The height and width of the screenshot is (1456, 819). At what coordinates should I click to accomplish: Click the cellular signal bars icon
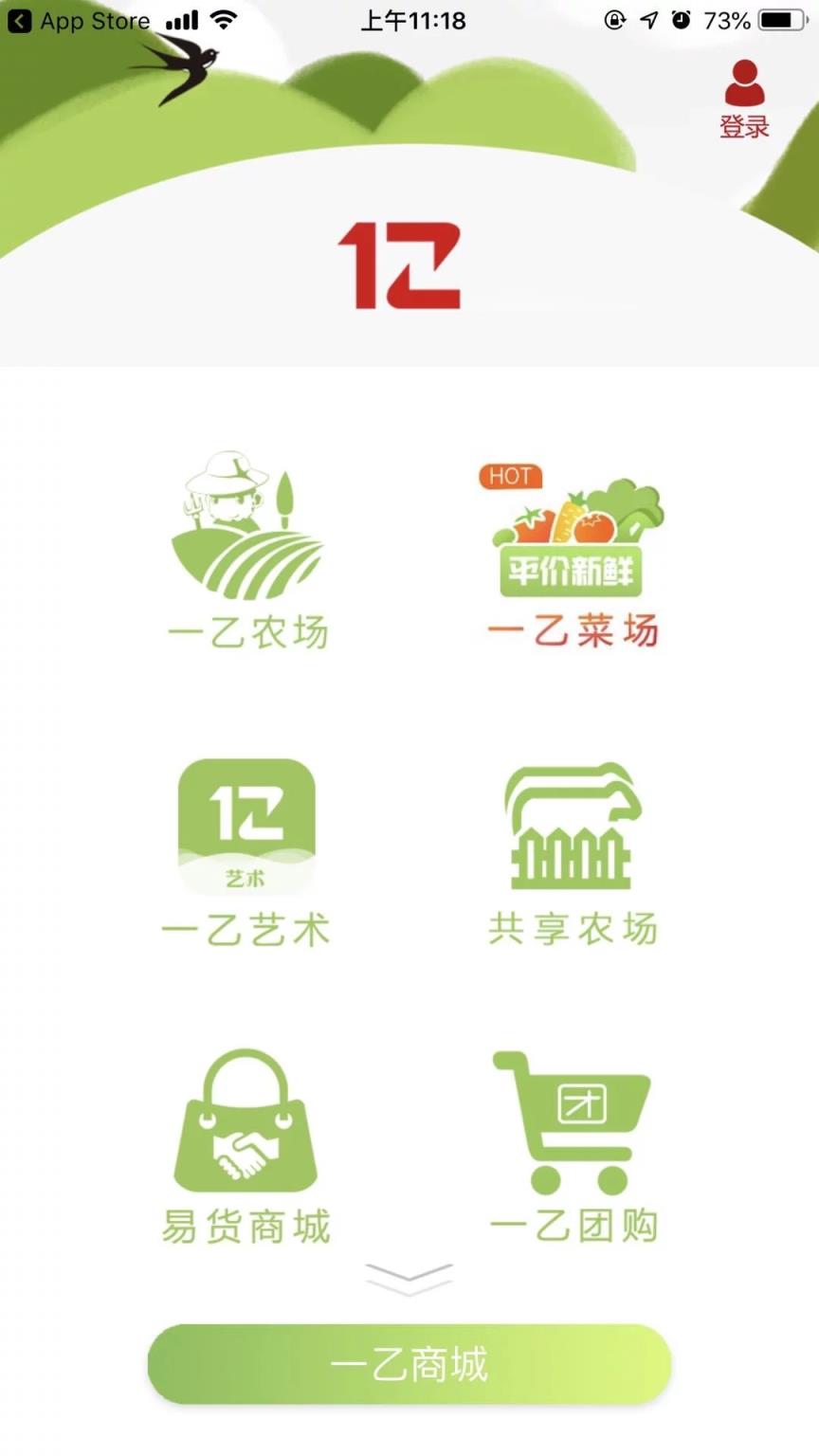(x=182, y=19)
